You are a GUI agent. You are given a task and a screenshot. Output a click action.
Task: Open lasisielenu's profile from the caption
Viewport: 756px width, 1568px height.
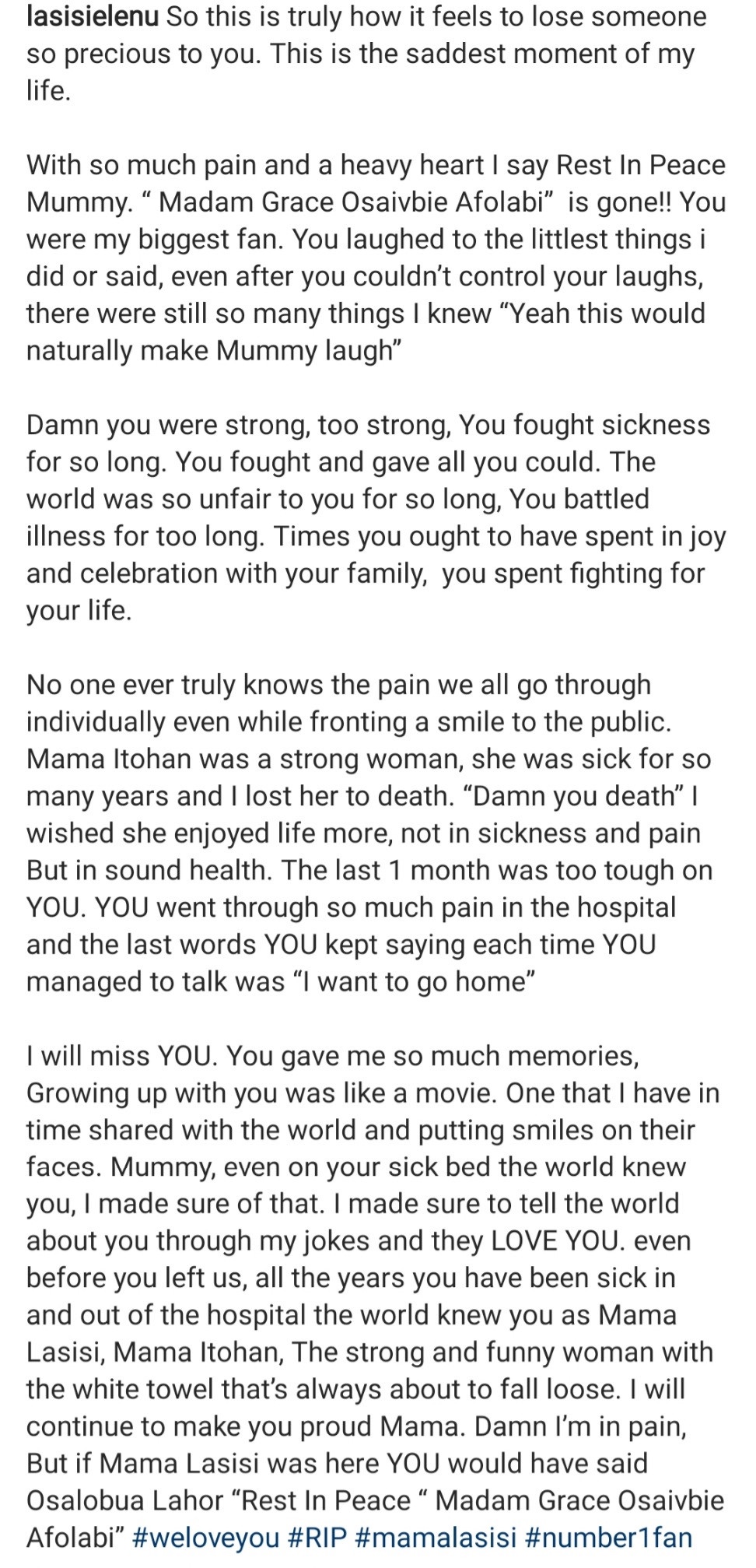tap(93, 17)
